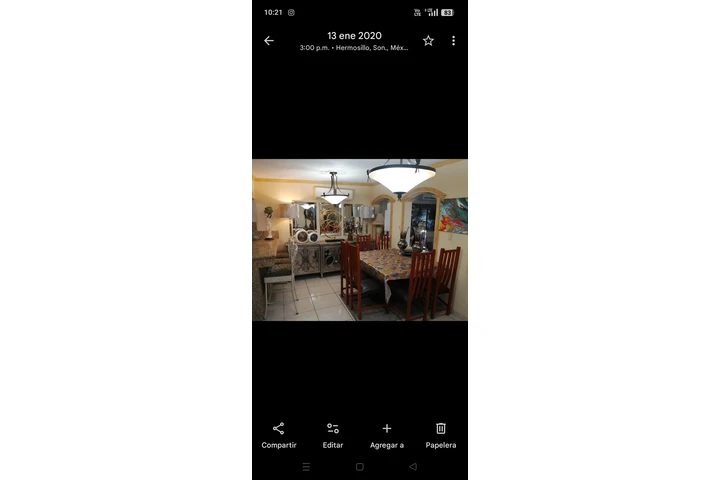Open the system recent apps button
This screenshot has width=720, height=480.
[x=306, y=467]
